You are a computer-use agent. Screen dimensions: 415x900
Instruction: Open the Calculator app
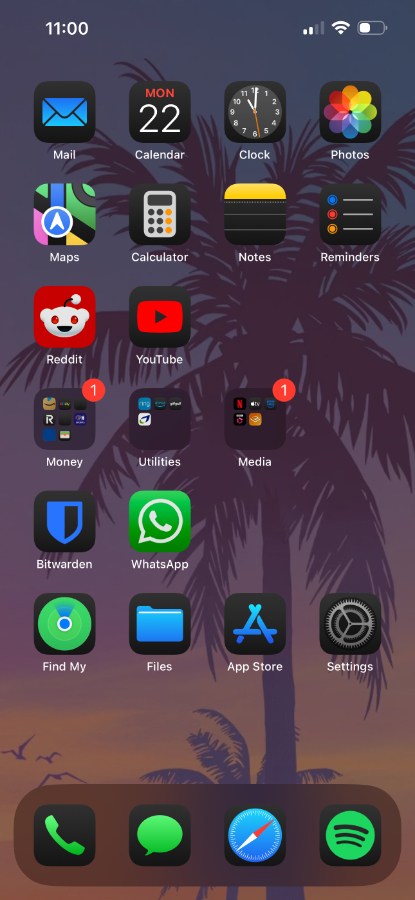[160, 214]
